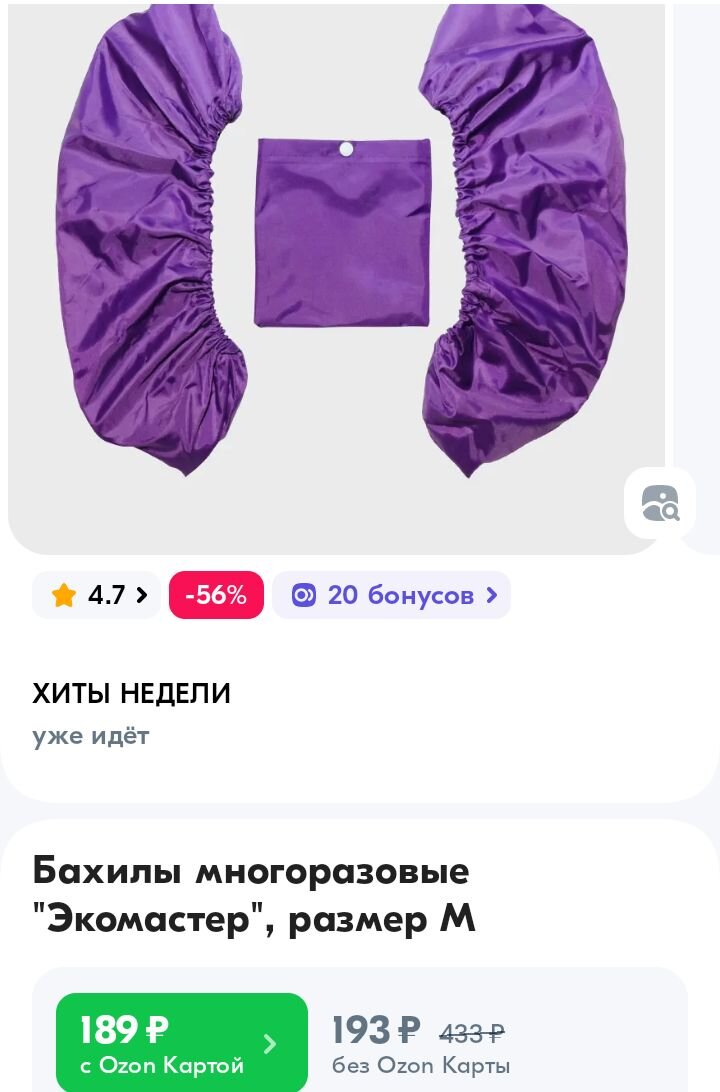Tap the red discount percentage swatch
Image resolution: width=720 pixels, height=1092 pixels.
click(x=216, y=594)
